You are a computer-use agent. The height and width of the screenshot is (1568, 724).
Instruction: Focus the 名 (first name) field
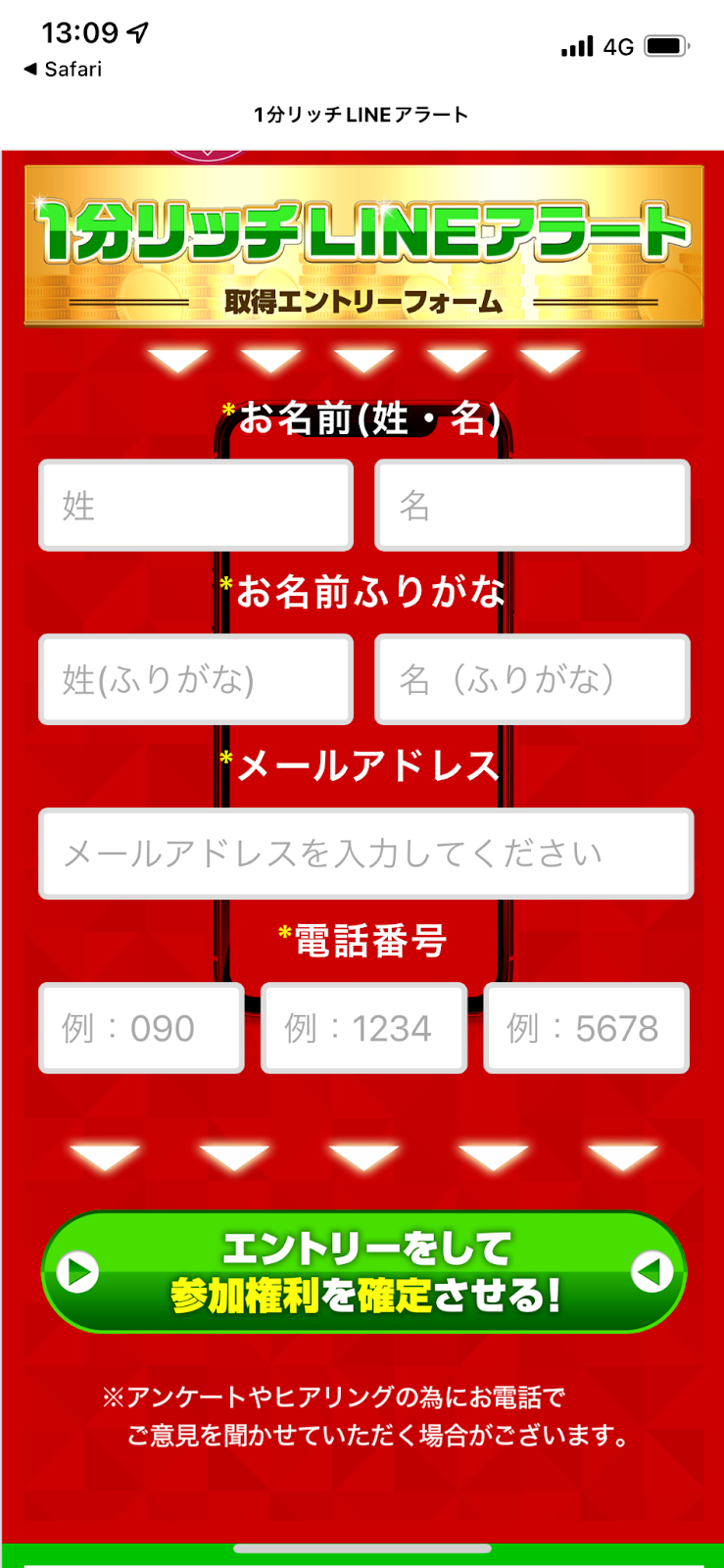click(x=532, y=506)
